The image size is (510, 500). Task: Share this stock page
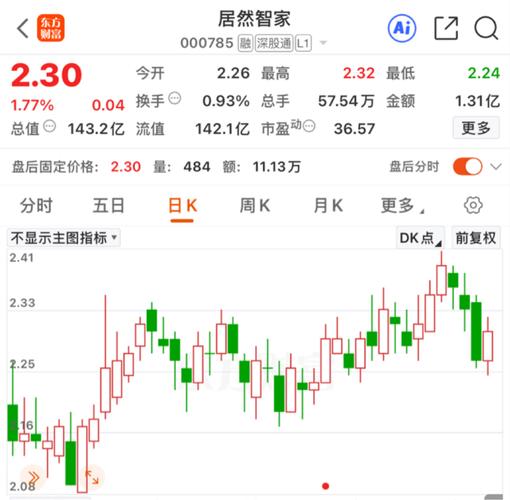(x=446, y=29)
